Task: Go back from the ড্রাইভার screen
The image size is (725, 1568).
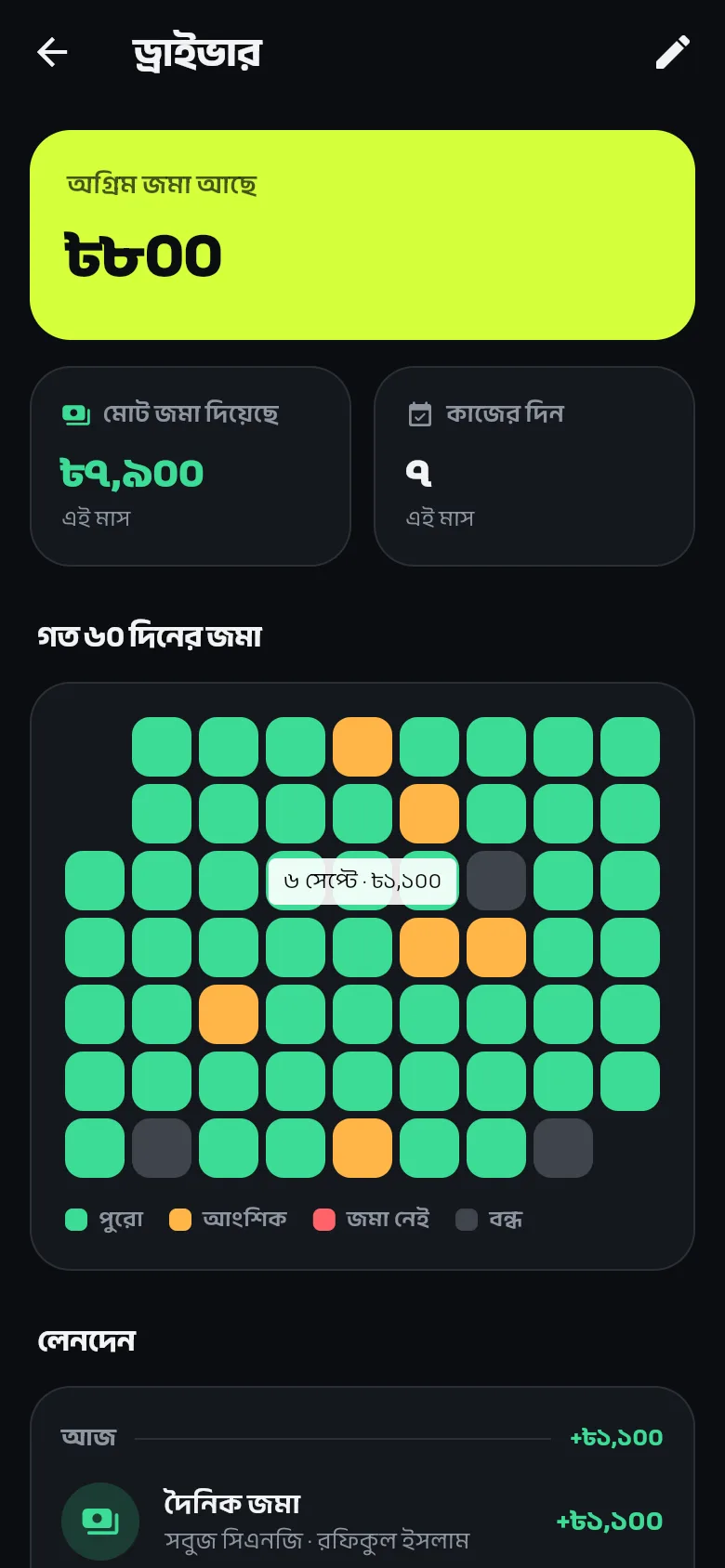Action: (x=52, y=53)
